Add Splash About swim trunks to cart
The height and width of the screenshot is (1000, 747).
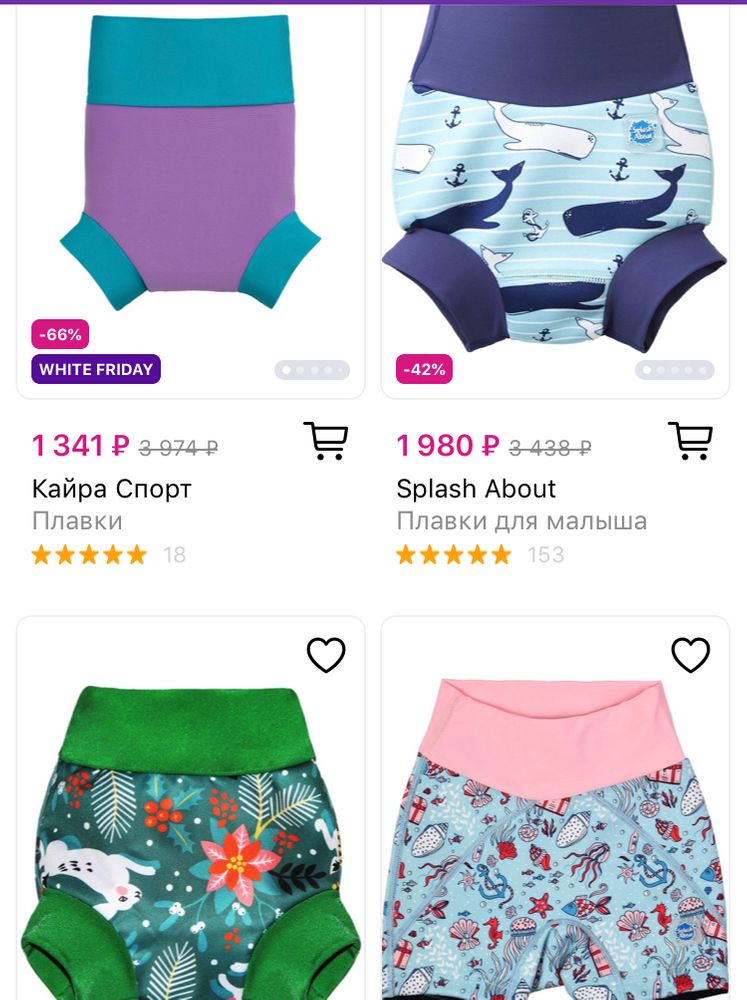tap(689, 441)
